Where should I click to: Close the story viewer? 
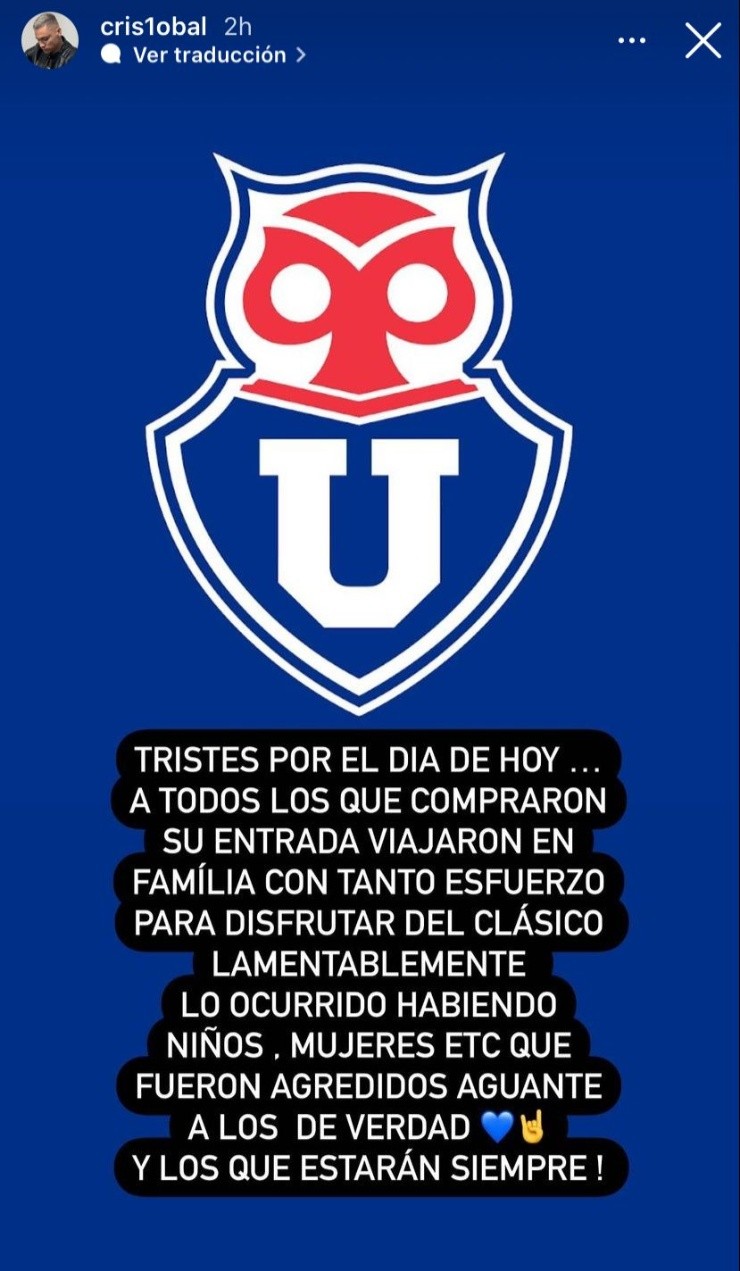click(x=703, y=41)
